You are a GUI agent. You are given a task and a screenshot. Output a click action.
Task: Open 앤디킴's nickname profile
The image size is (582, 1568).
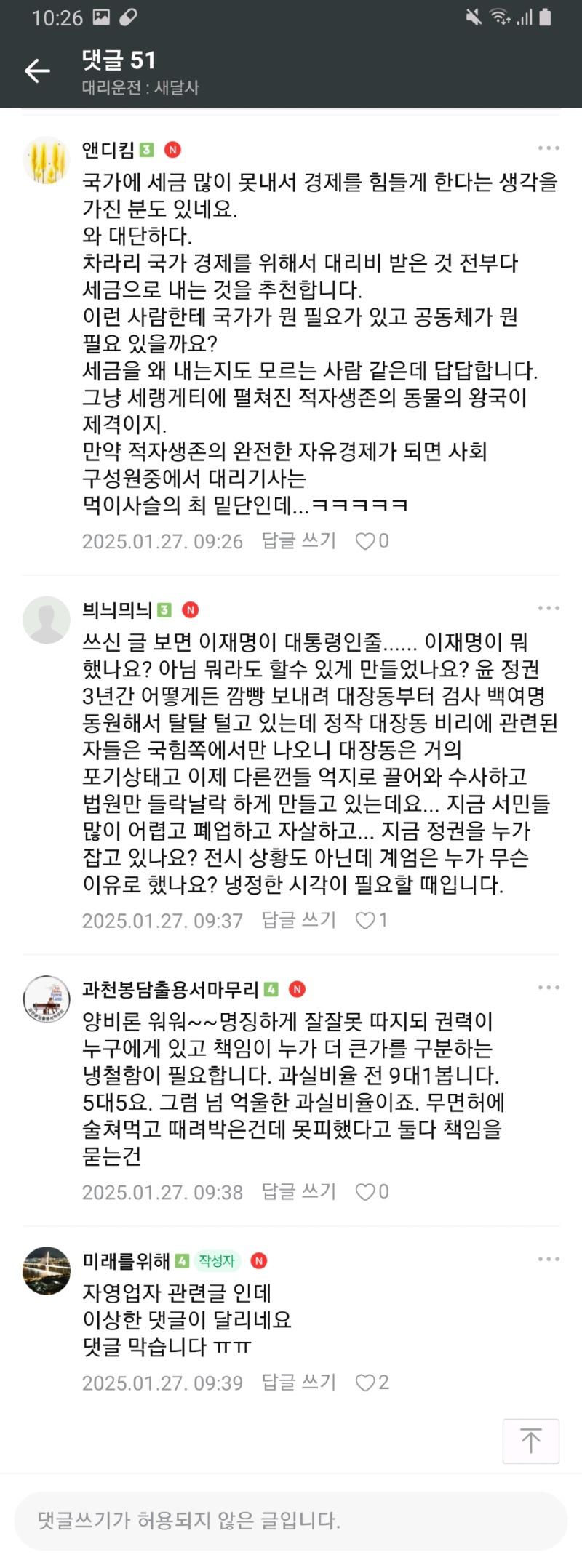108,151
